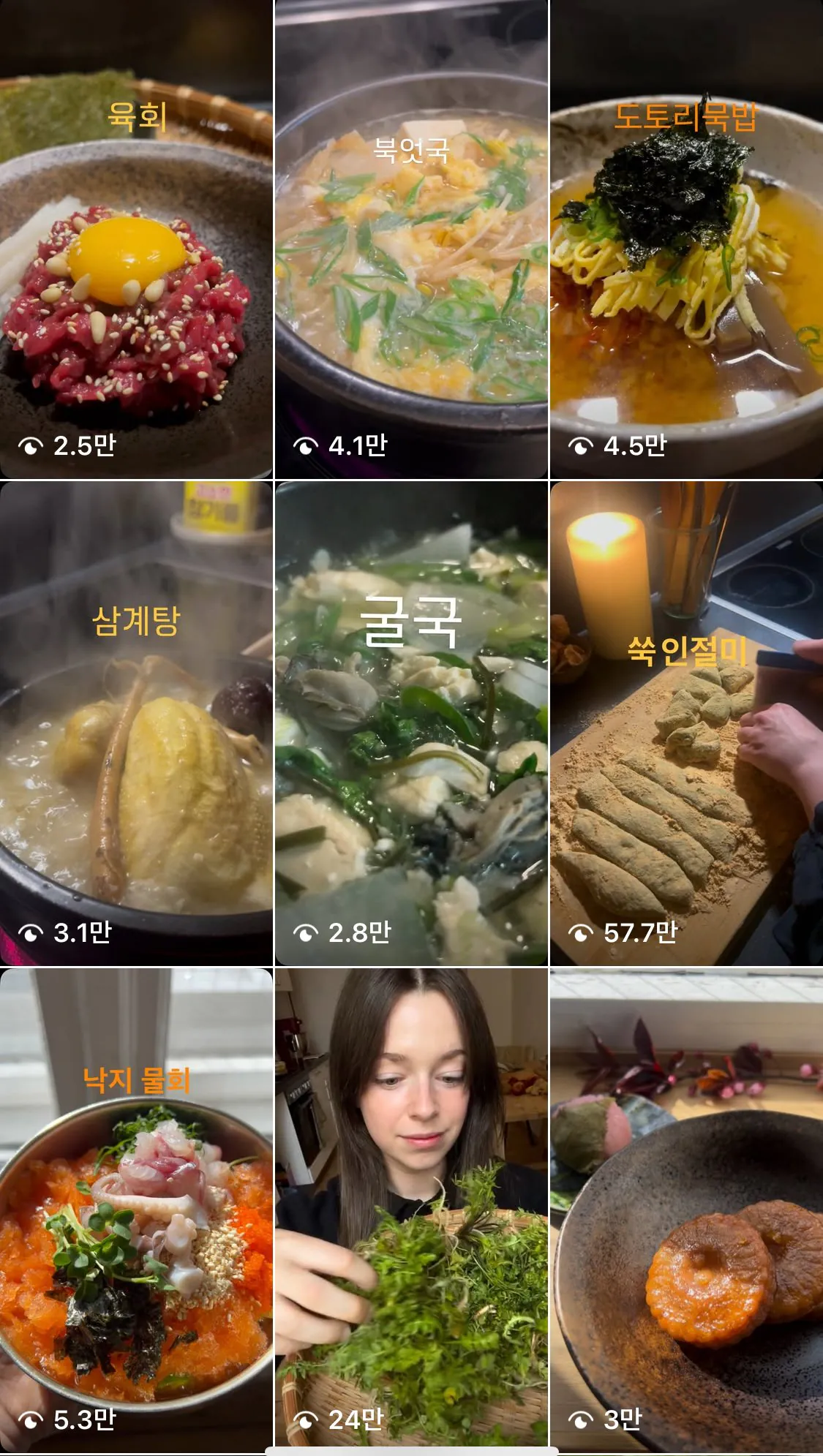
Task: Play the 쑥 인절미 video with 57.7만 views
Action: click(686, 723)
